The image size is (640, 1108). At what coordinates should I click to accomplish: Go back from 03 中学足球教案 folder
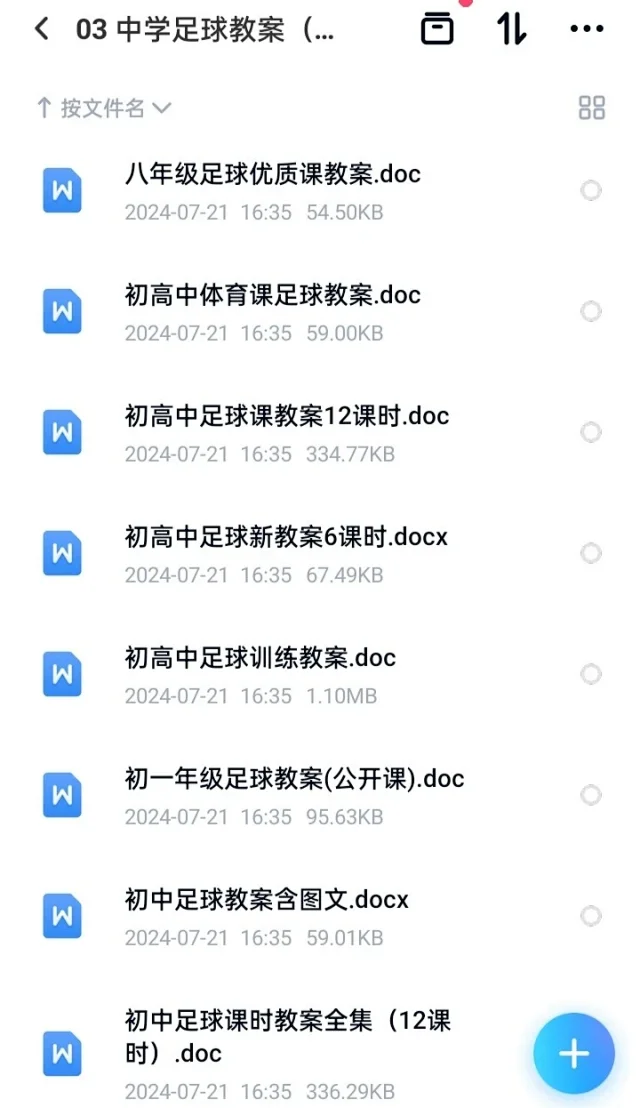(41, 29)
